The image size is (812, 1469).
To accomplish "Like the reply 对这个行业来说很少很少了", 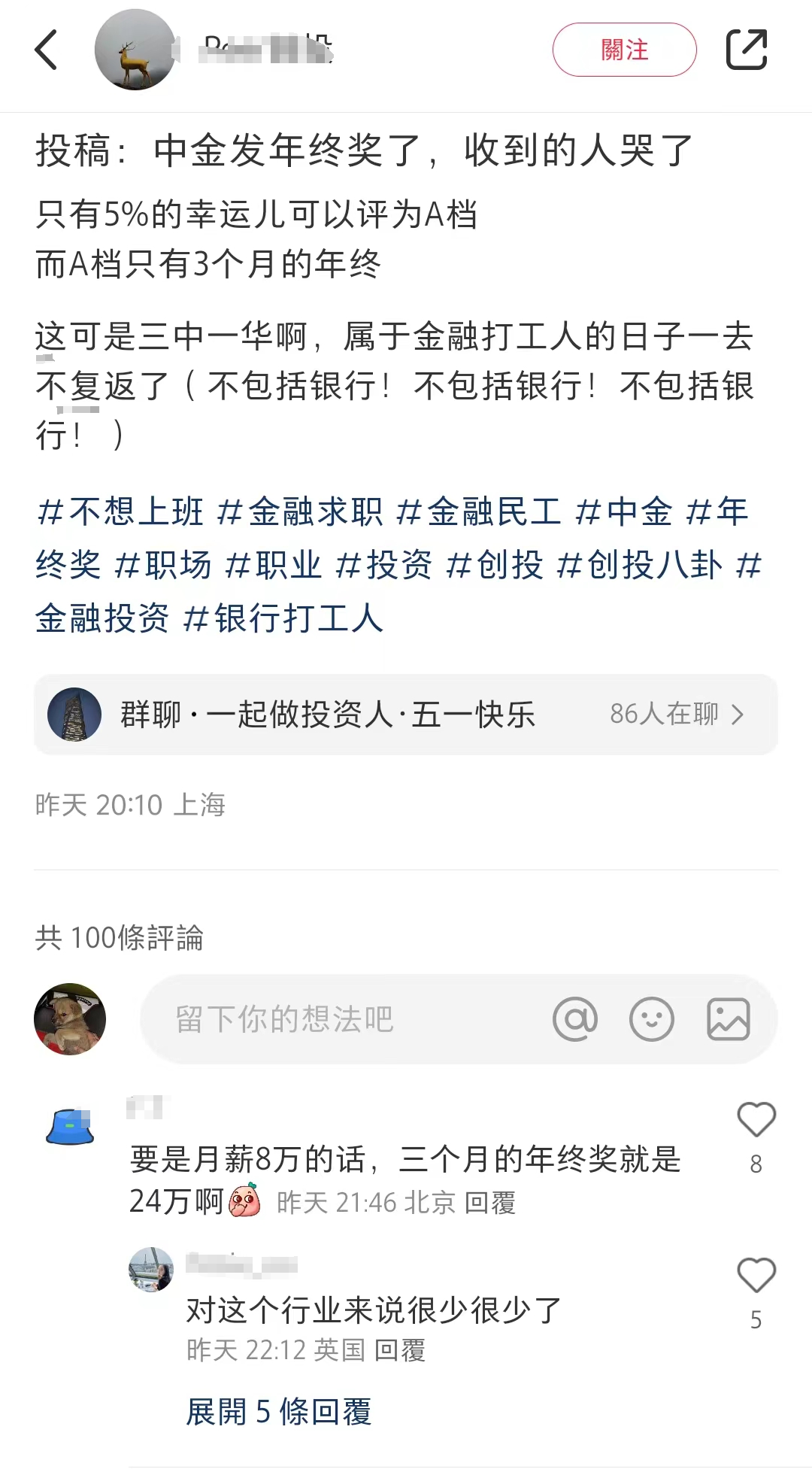I will click(756, 1276).
